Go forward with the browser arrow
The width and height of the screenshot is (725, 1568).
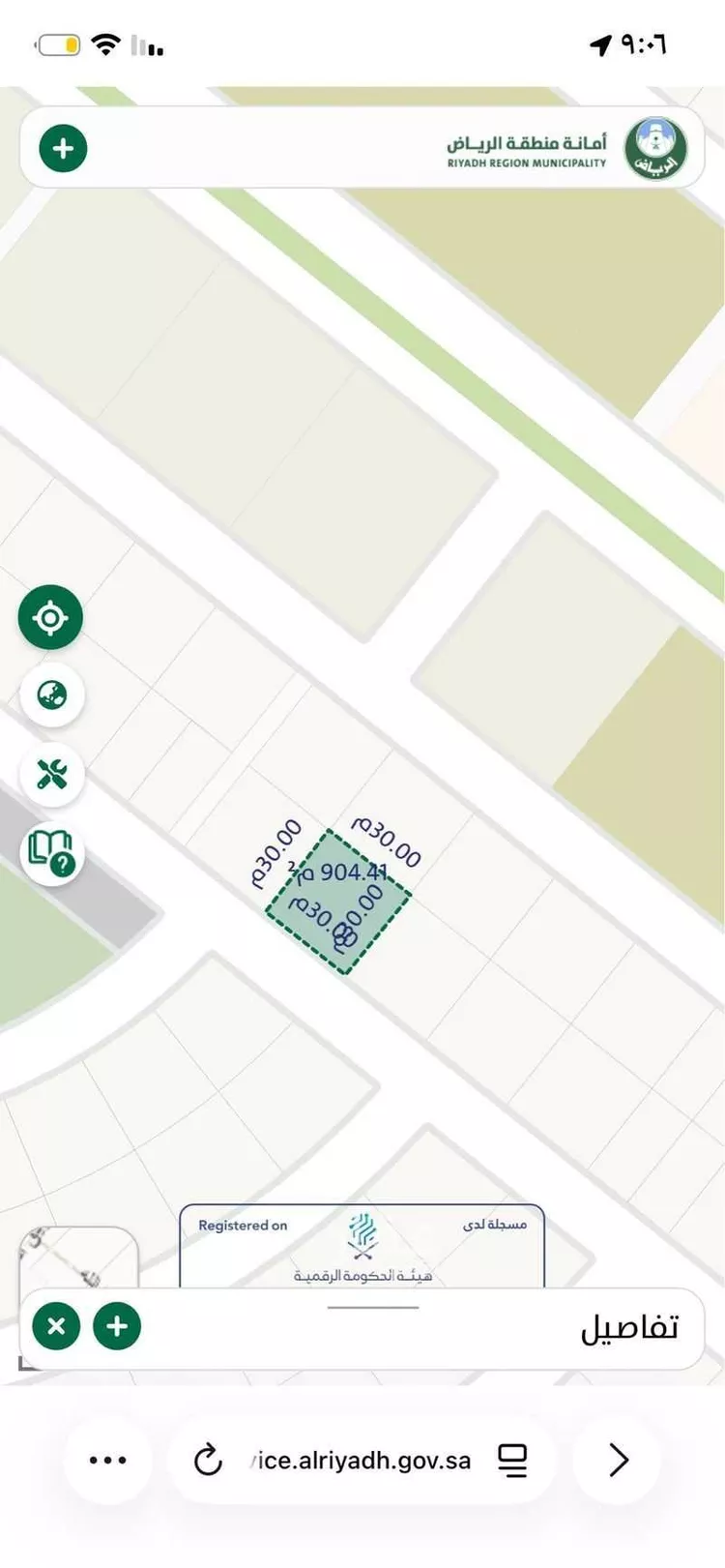619,1460
